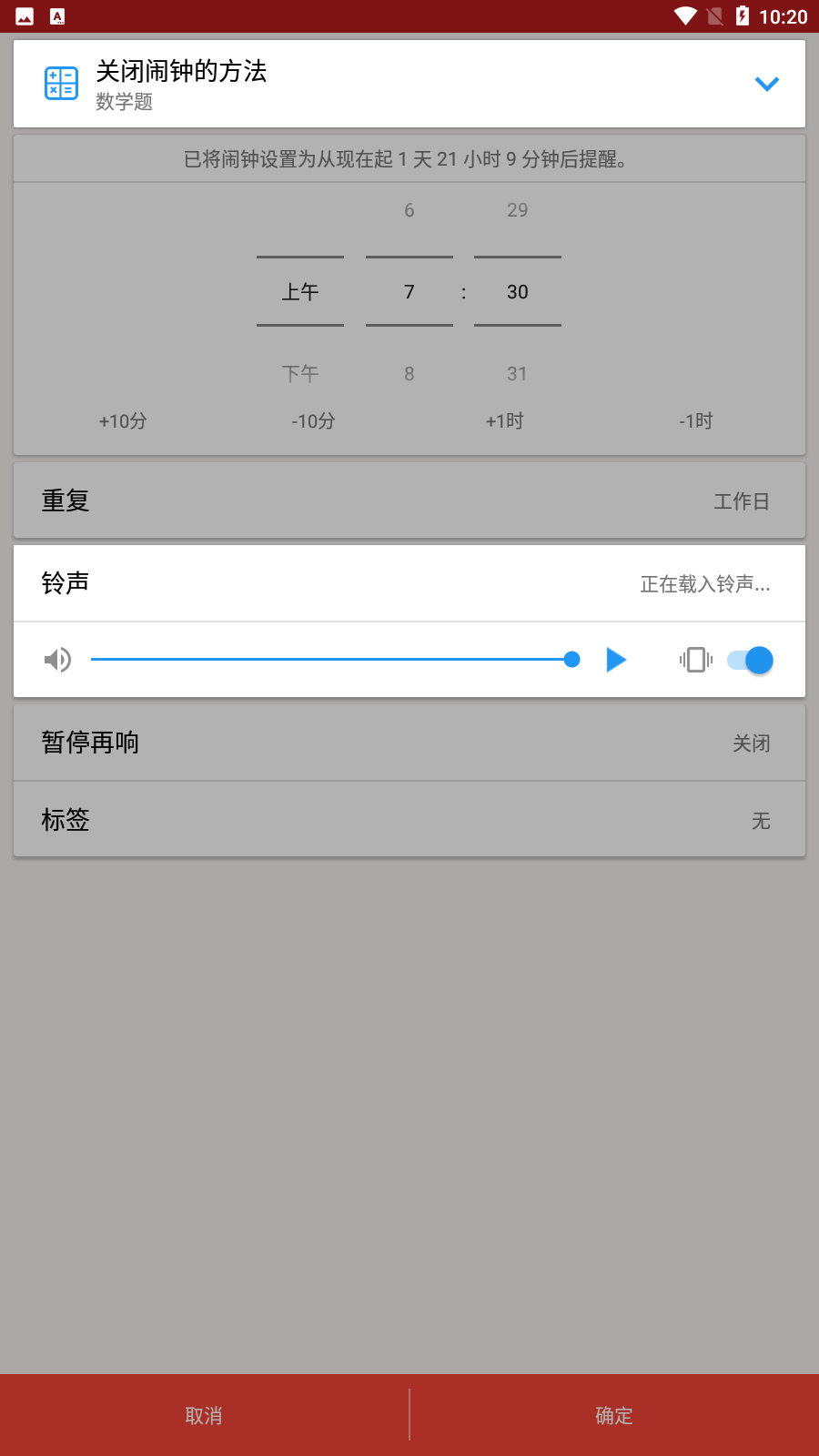This screenshot has height=1456, width=819.
Task: Select hour 6 in the picker
Action: pos(409,210)
